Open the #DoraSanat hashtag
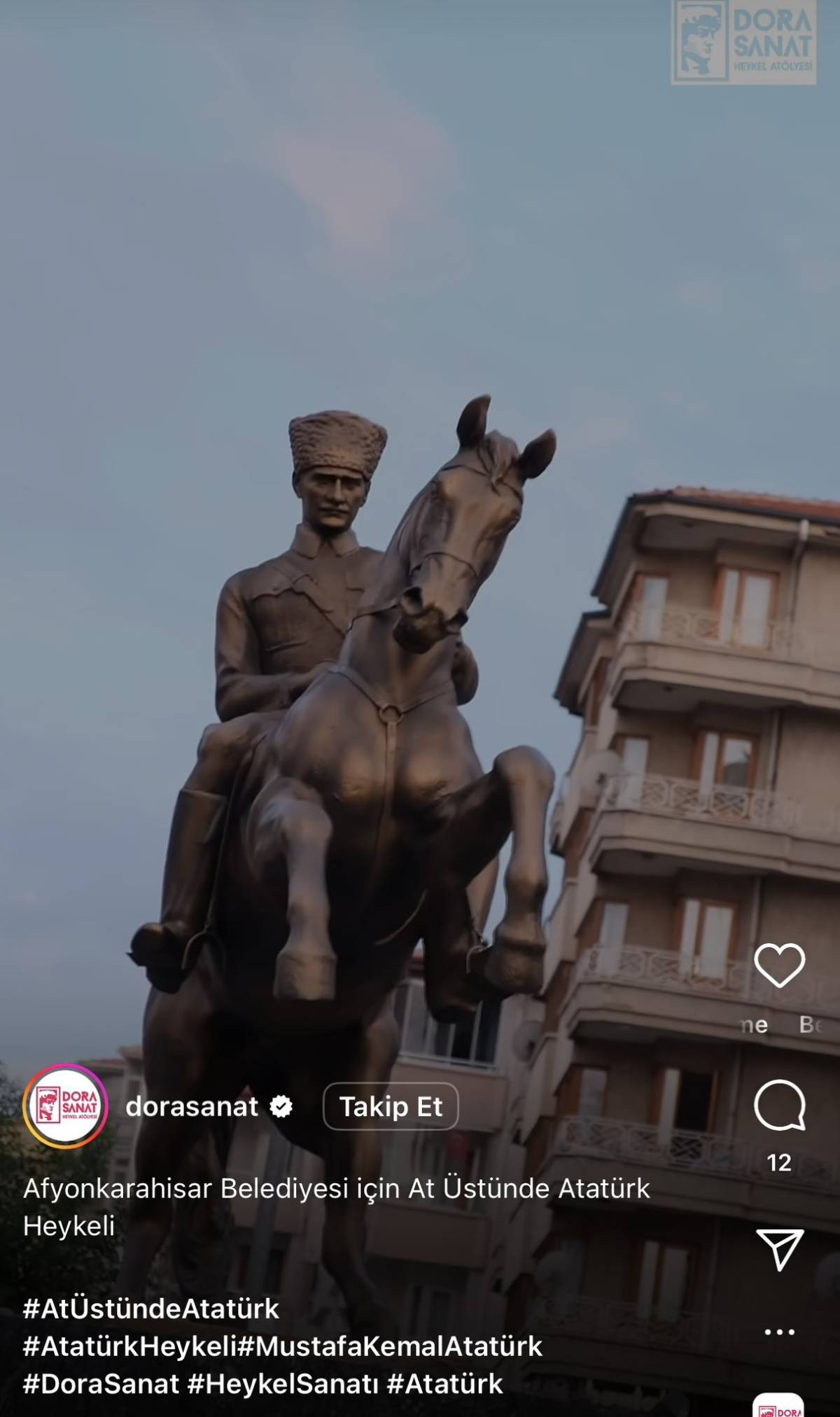 101,1383
